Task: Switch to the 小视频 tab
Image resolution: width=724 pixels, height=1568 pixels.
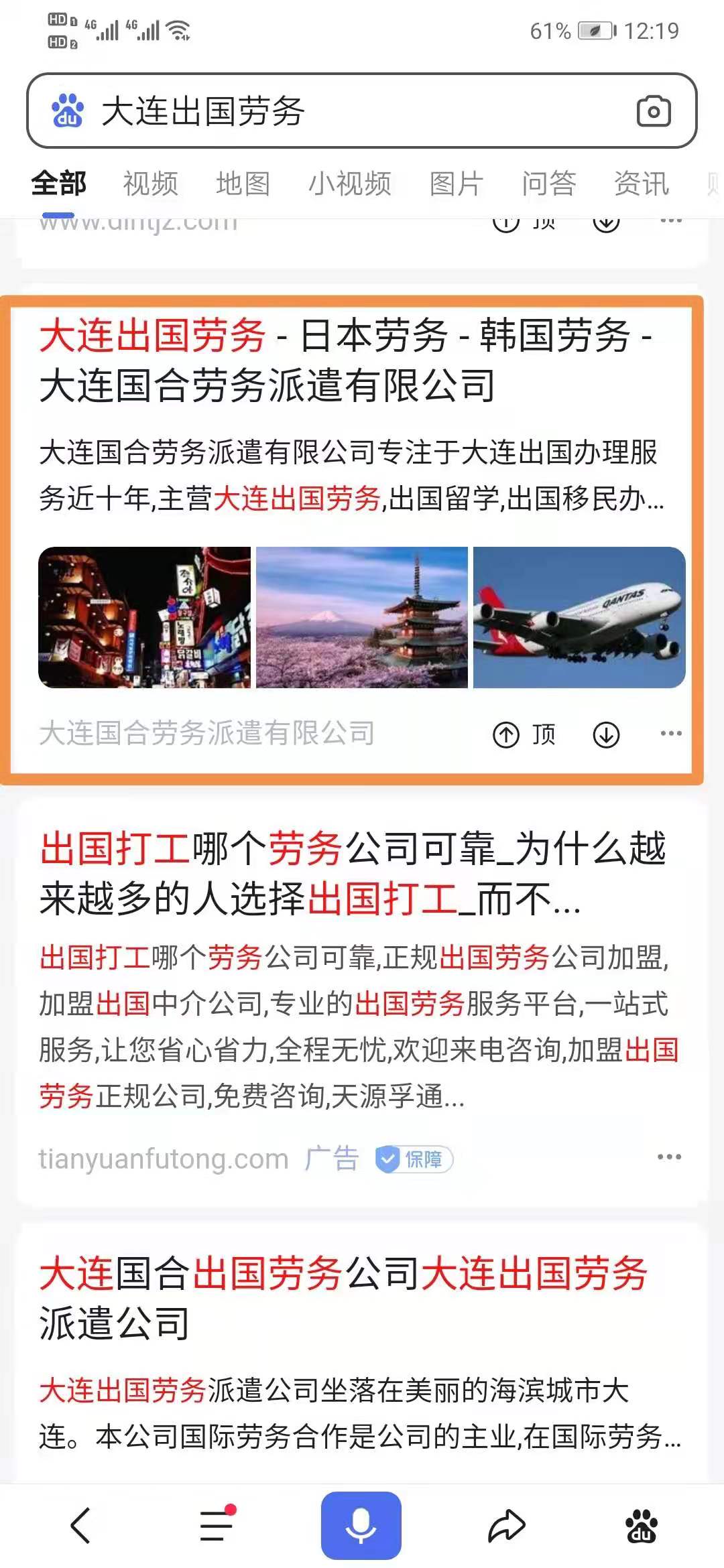Action: (x=349, y=183)
